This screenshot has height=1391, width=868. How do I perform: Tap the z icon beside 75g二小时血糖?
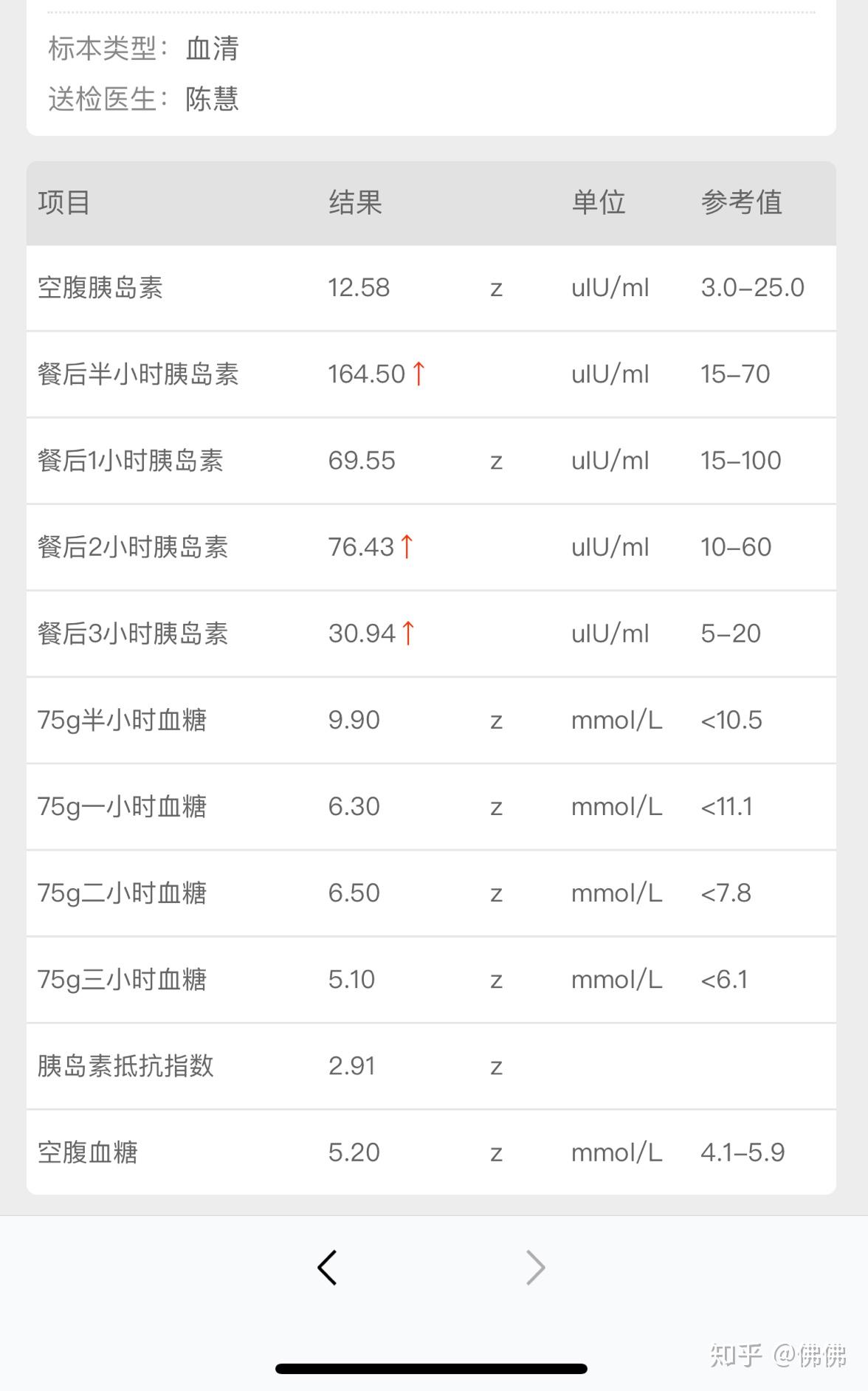point(497,893)
